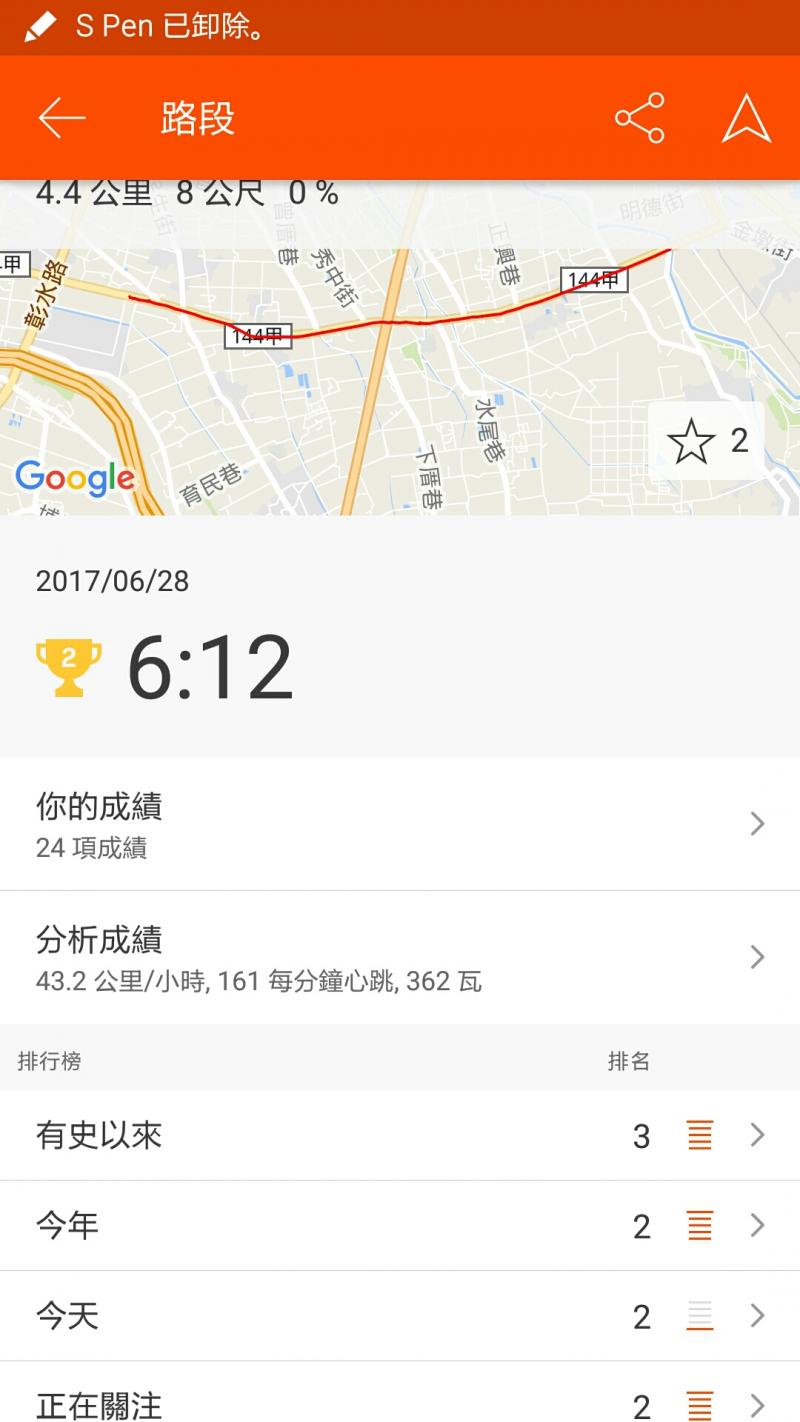Screen dimensions: 800x1422
Task: Share this segment
Action: (640, 118)
